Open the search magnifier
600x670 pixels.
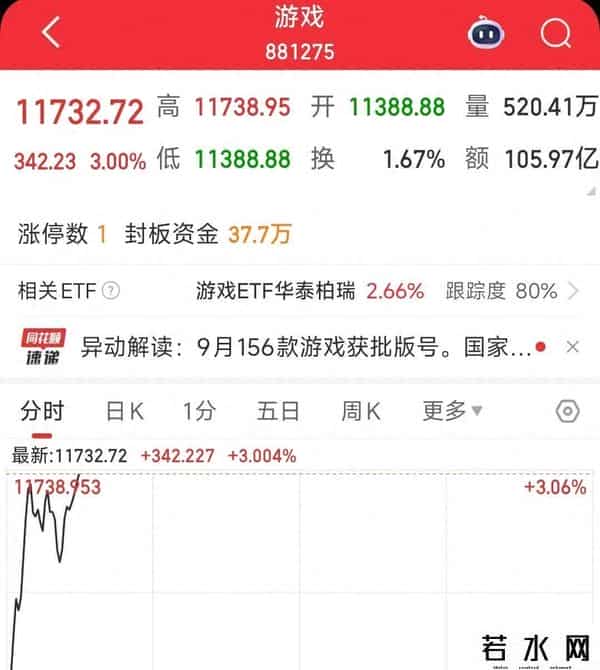(555, 34)
